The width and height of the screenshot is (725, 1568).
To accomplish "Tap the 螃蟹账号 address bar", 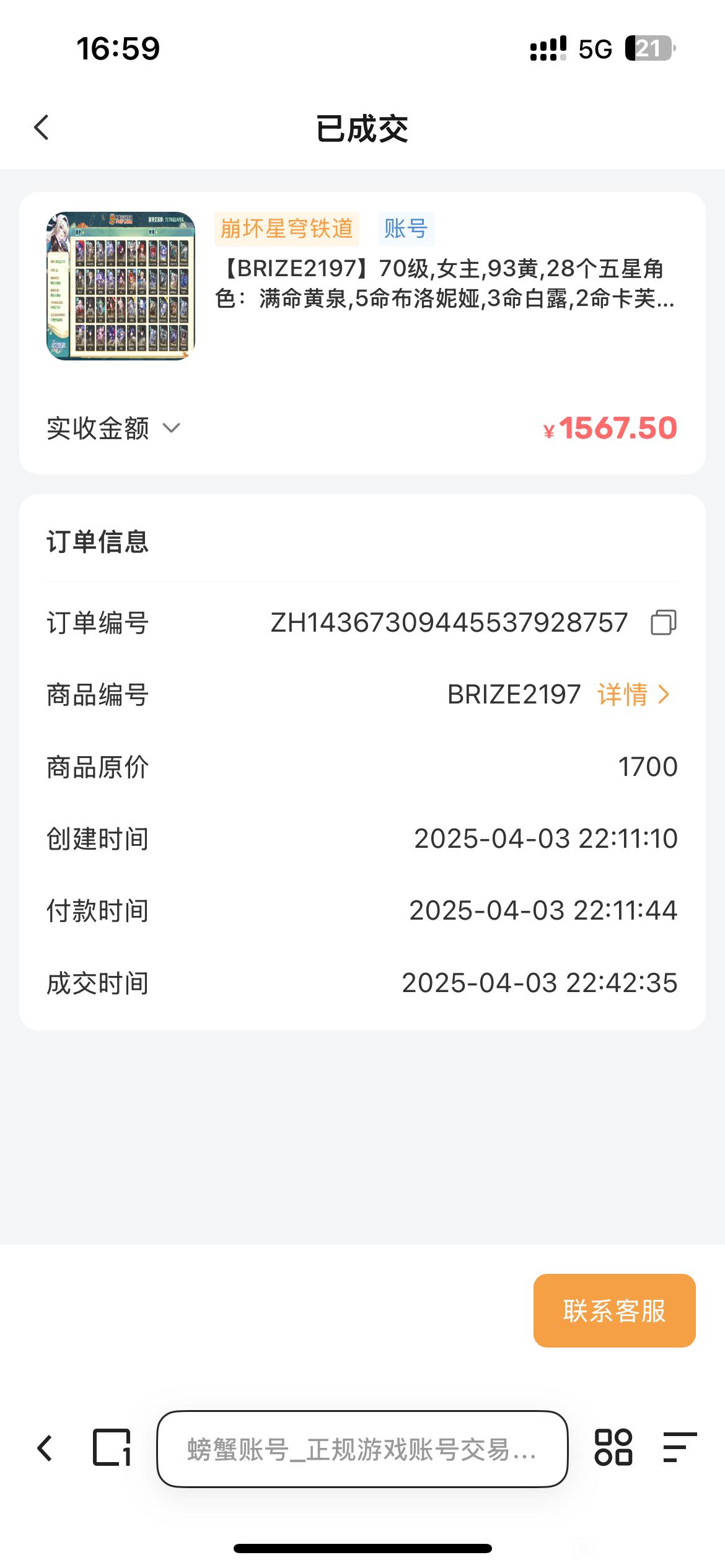I will [362, 1449].
